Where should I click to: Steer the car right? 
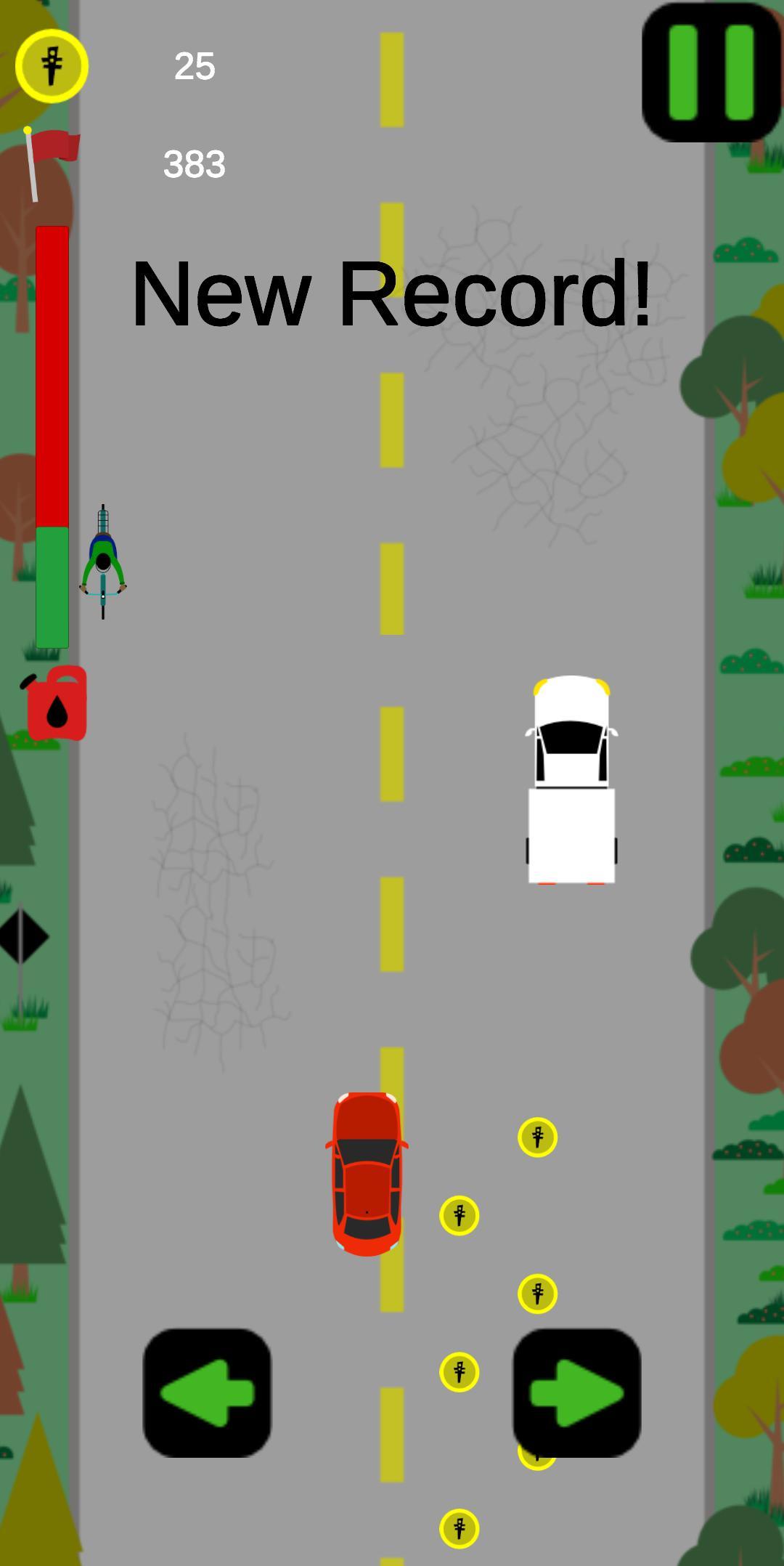pyautogui.click(x=576, y=1393)
